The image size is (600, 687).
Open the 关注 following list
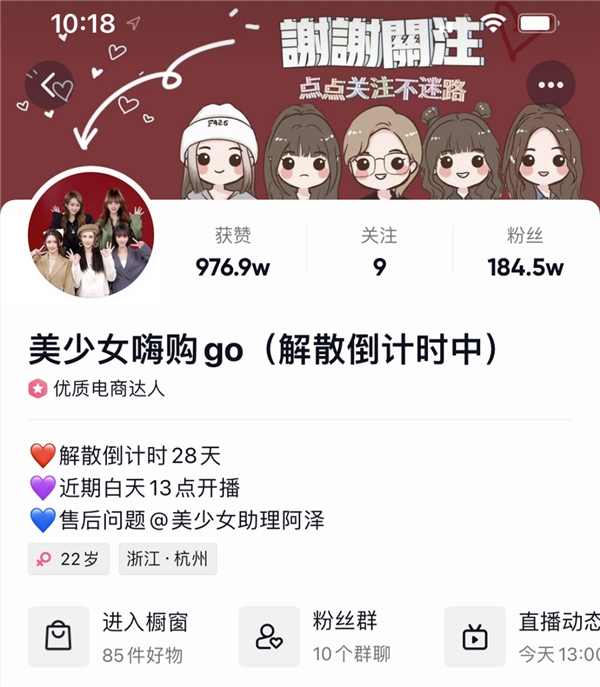379,252
